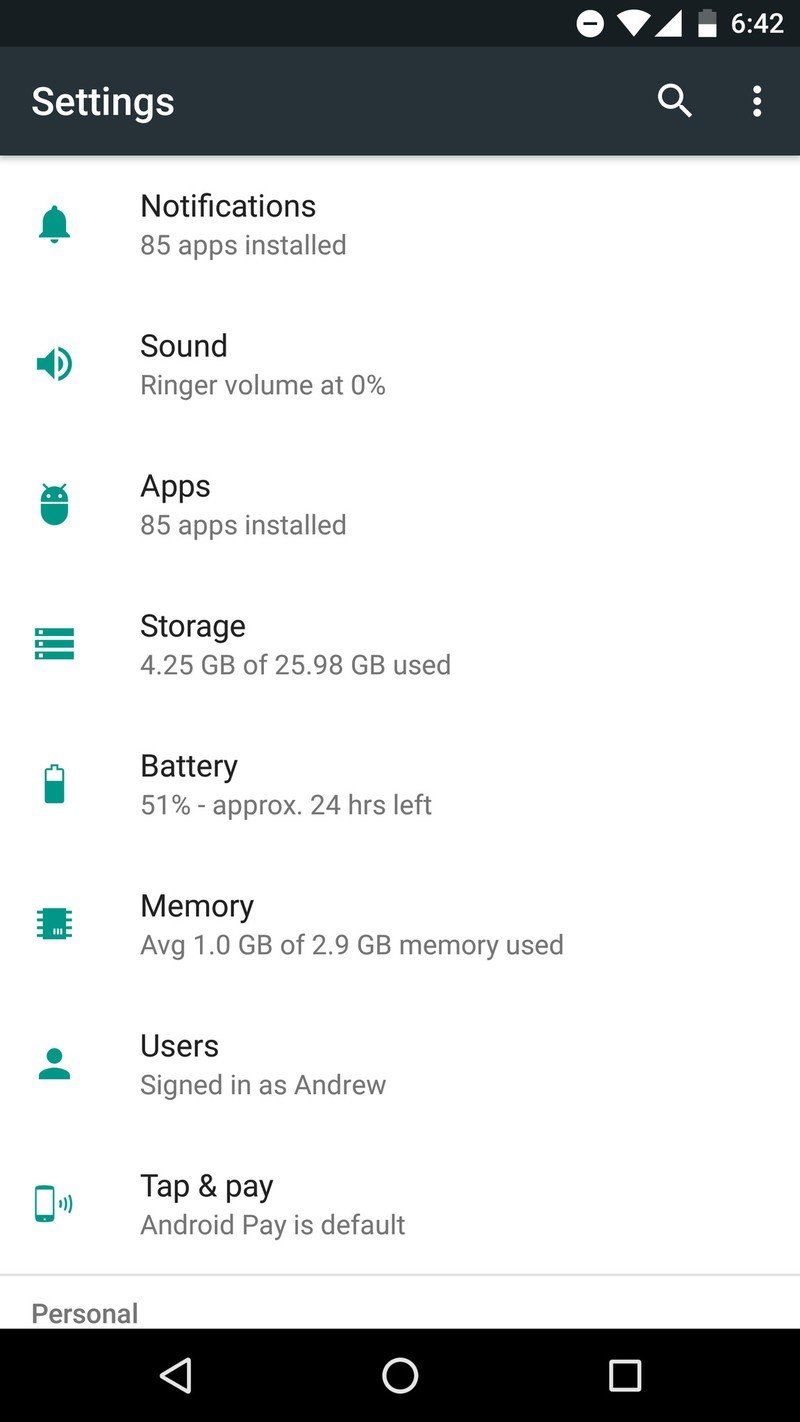Set up Tap & pay with Android Pay
This screenshot has width=800, height=1422.
[300, 1203]
